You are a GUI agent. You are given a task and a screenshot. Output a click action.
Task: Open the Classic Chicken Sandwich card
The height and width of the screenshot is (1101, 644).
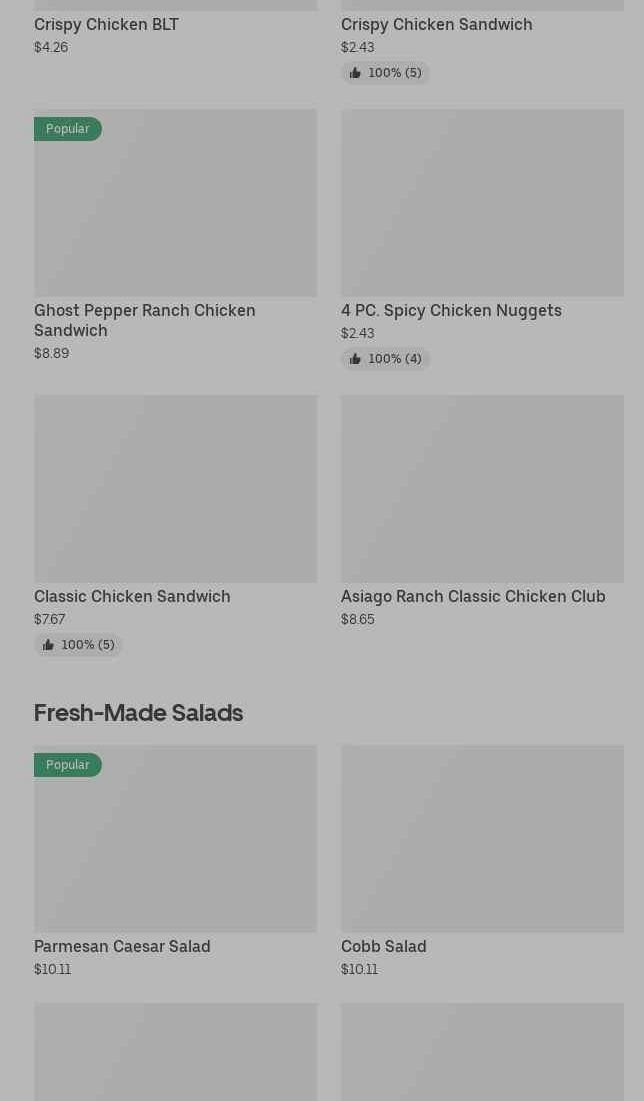(175, 526)
